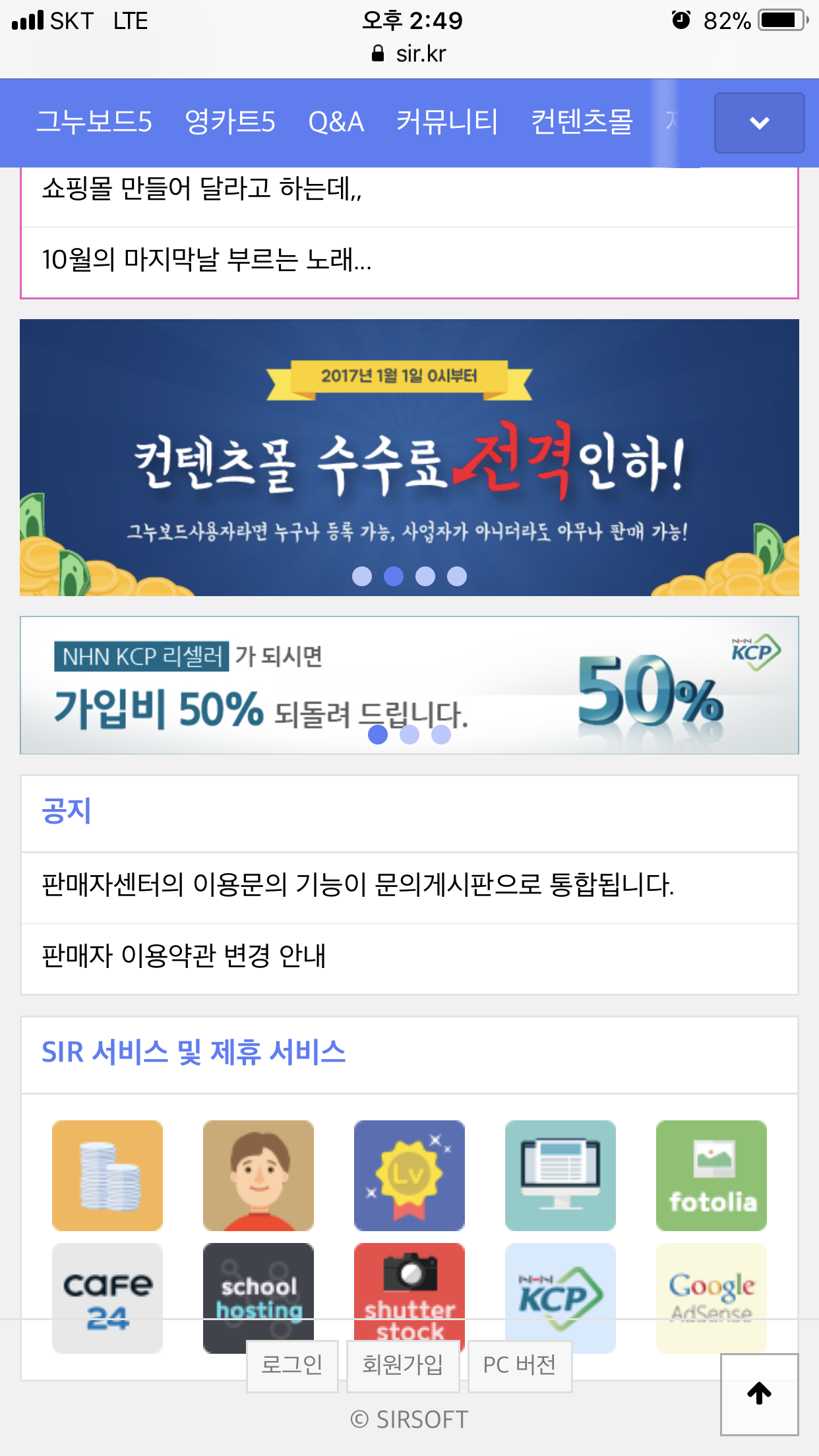
Task: Open notice 판매자 이용약관 변경 안내
Action: point(183,956)
